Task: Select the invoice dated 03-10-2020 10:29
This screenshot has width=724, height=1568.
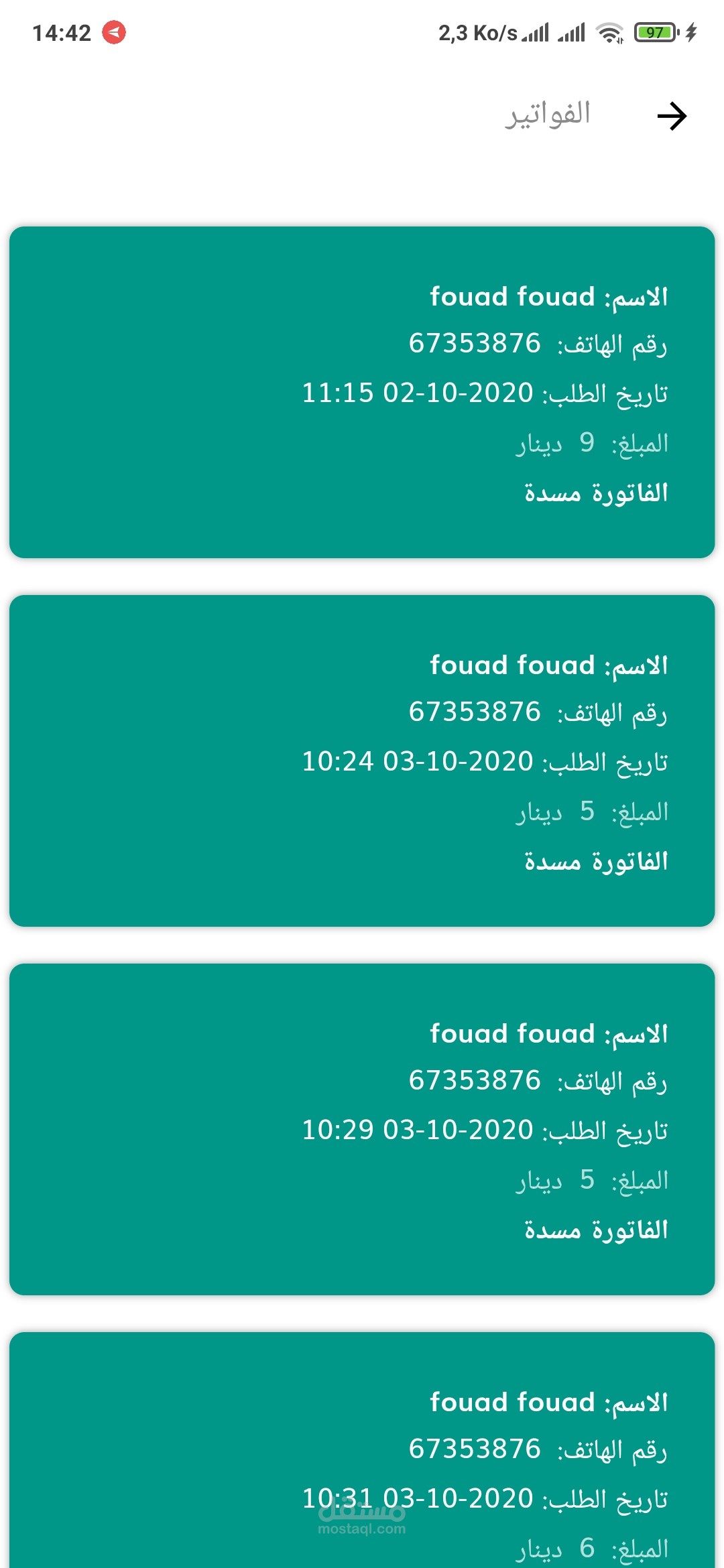Action: click(x=362, y=1129)
